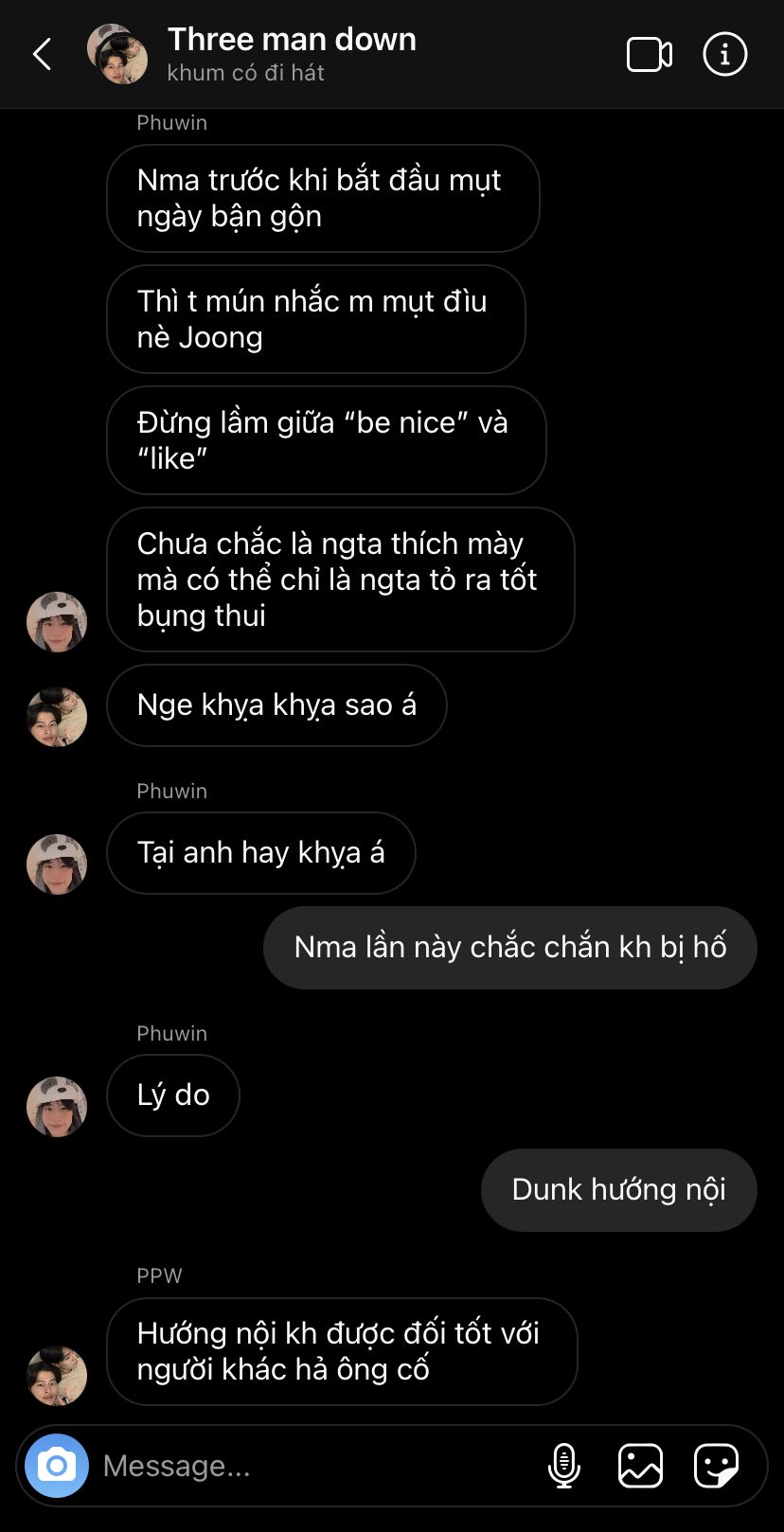View Phuwin's profile picture beside "Lý do"
Image resolution: width=784 pixels, height=1532 pixels.
[57, 1106]
